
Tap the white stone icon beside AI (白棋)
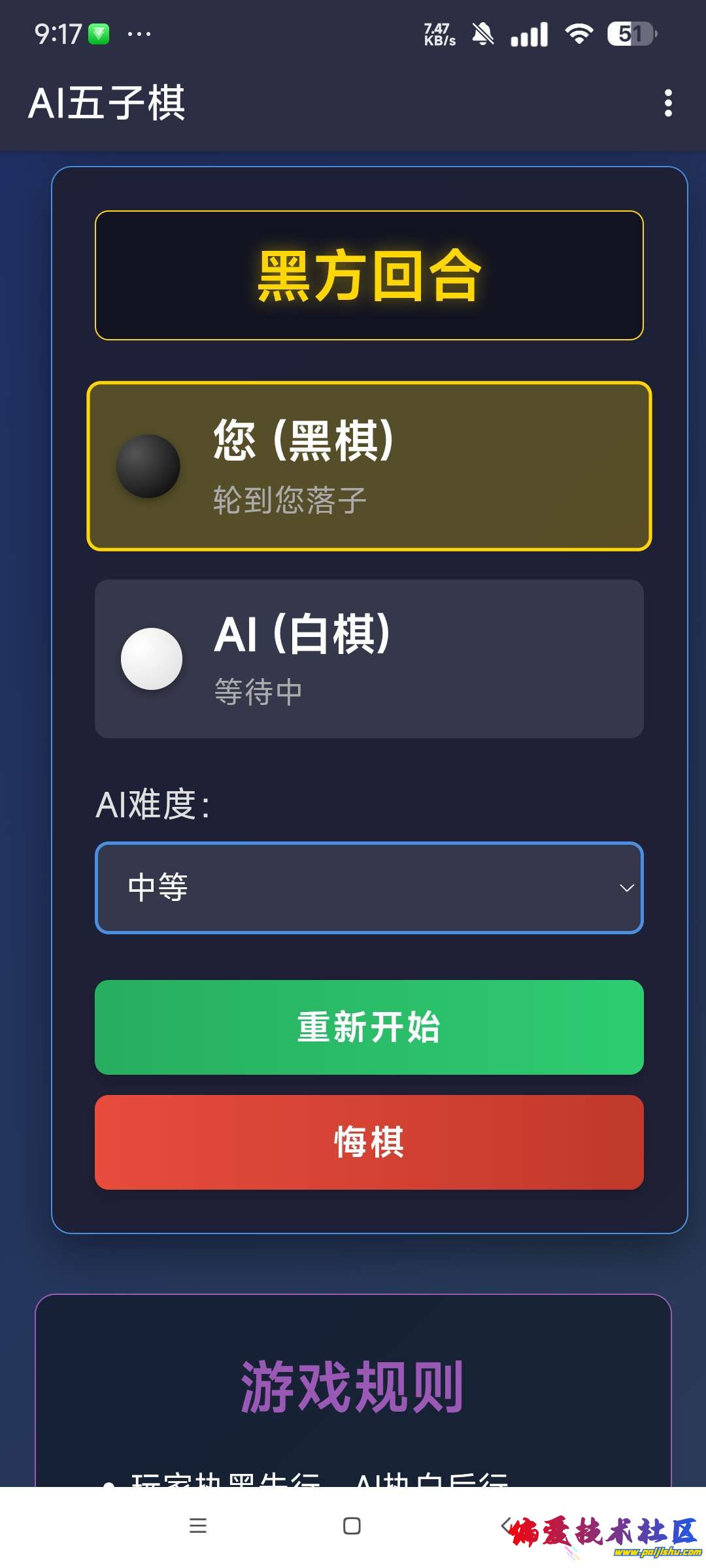[x=149, y=660]
